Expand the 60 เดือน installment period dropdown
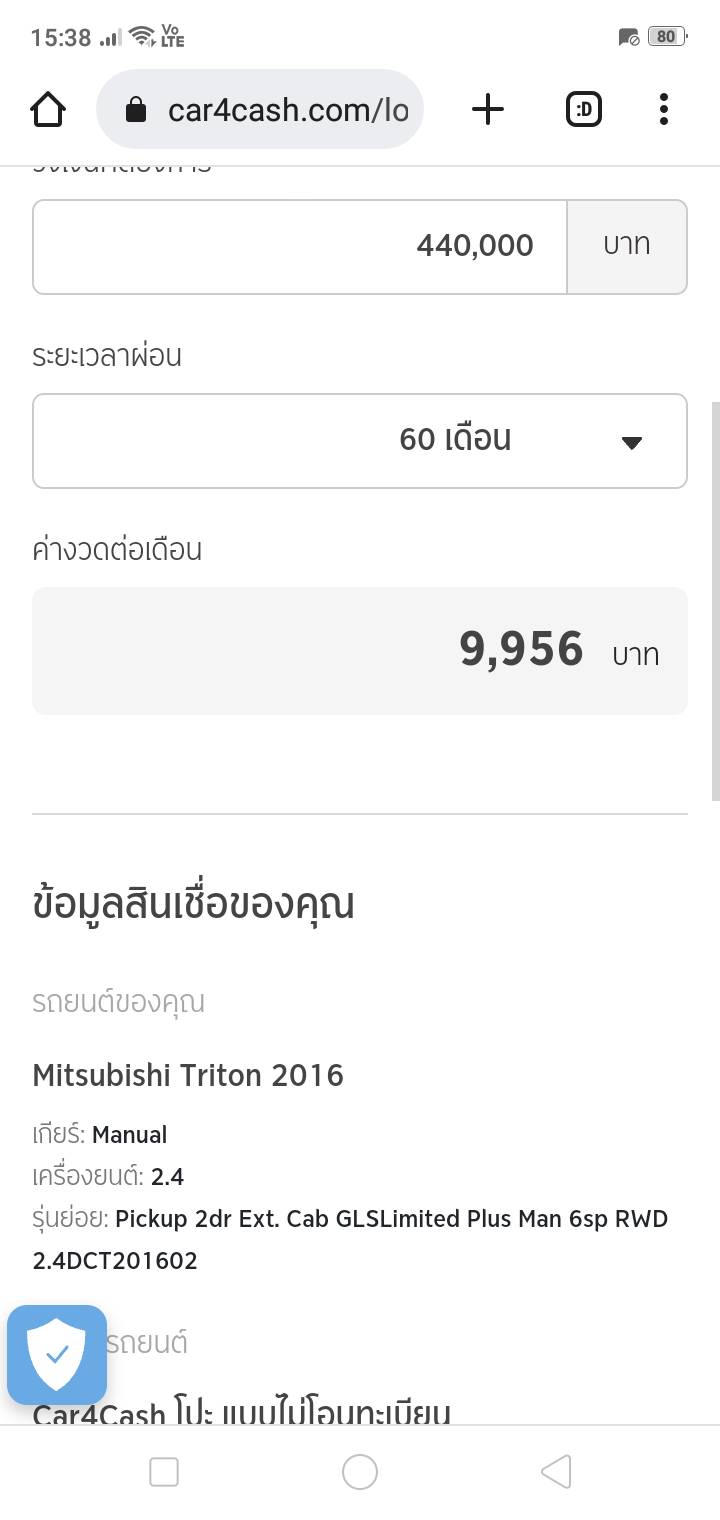This screenshot has height=1520, width=720. point(360,440)
